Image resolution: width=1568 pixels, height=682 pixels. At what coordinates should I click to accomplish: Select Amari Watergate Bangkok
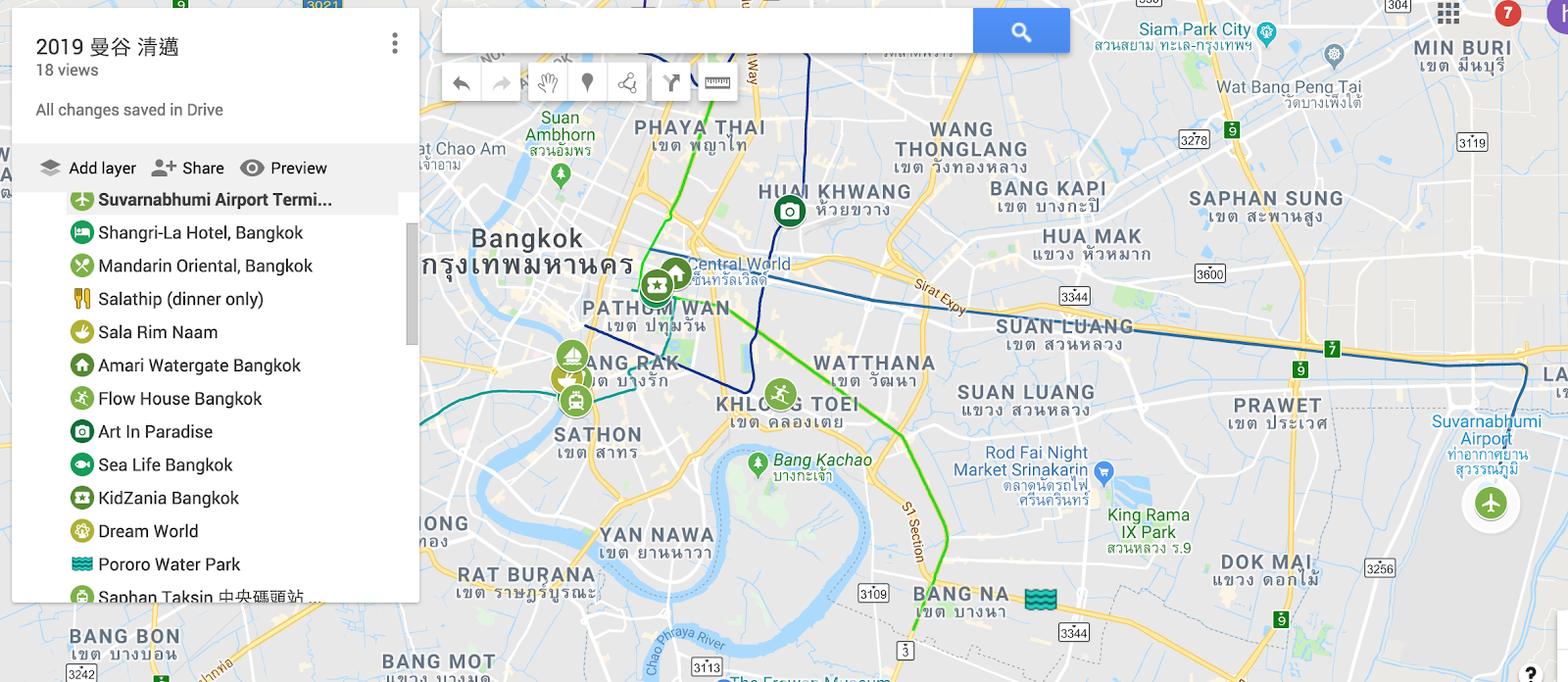click(199, 365)
